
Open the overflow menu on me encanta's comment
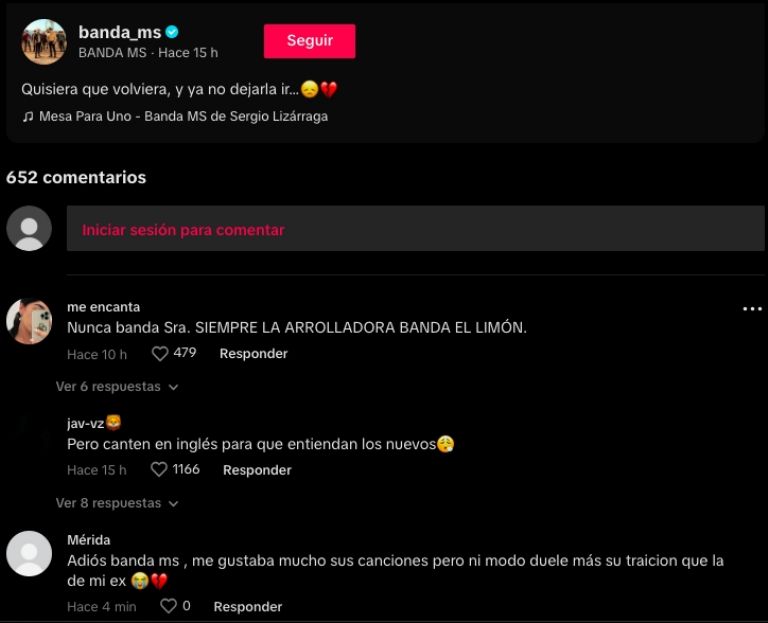pos(752,309)
